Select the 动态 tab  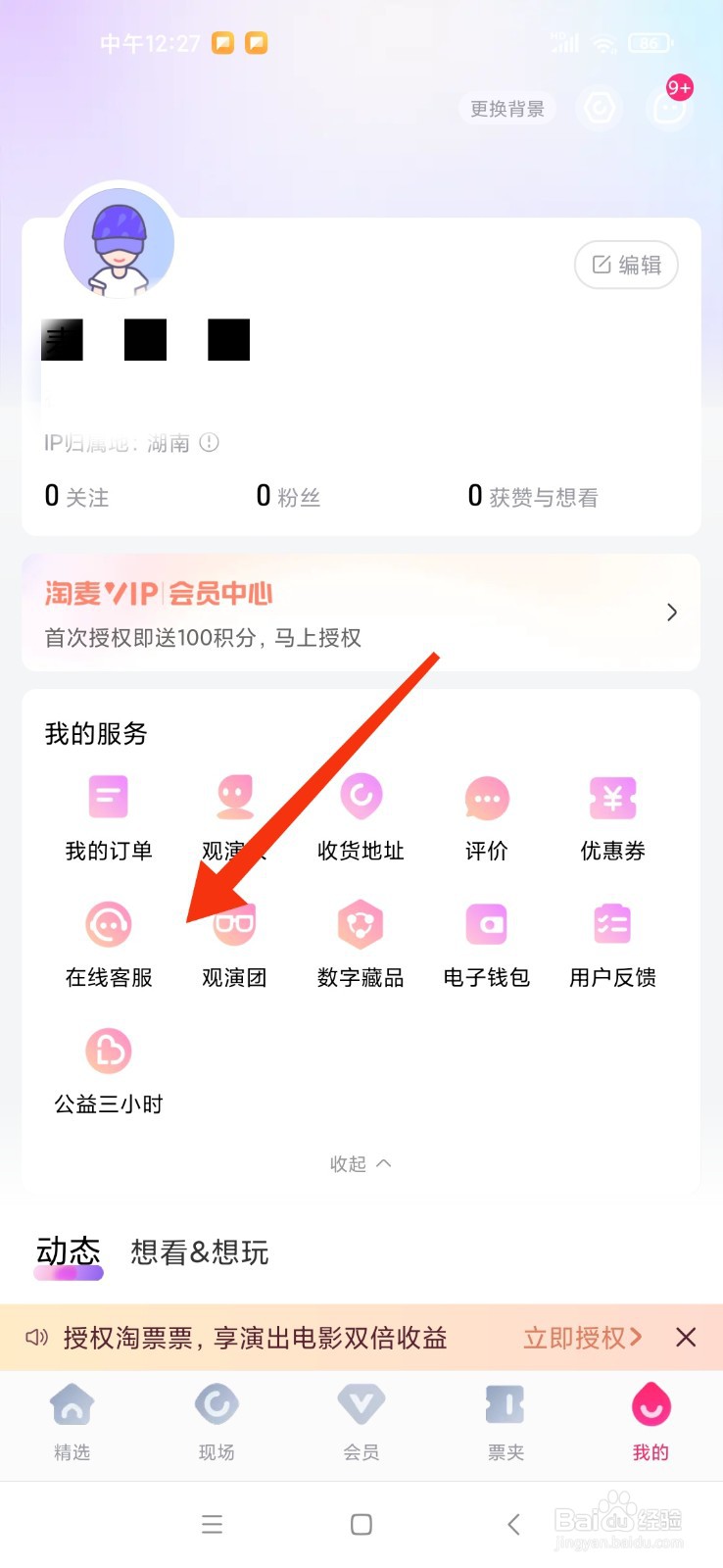67,1251
